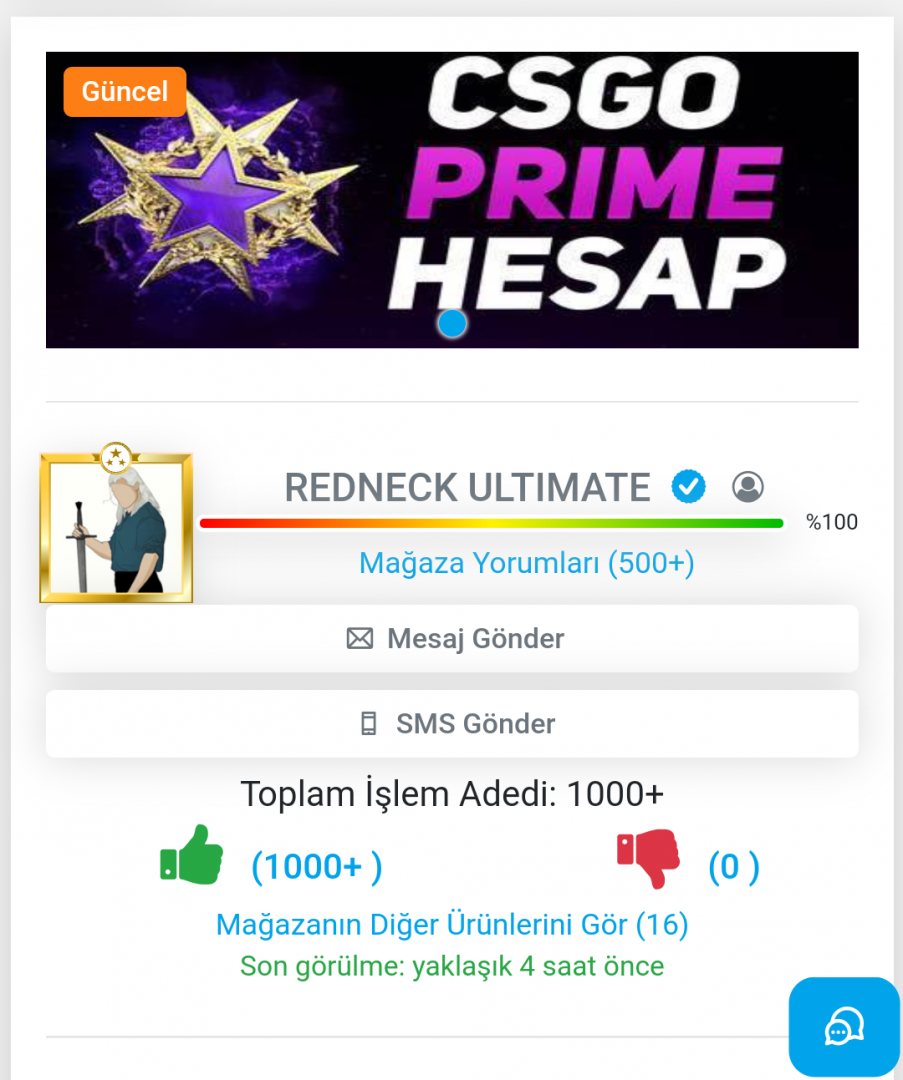Open positive ratings count (1000+)
This screenshot has height=1080, width=903.
(x=316, y=866)
